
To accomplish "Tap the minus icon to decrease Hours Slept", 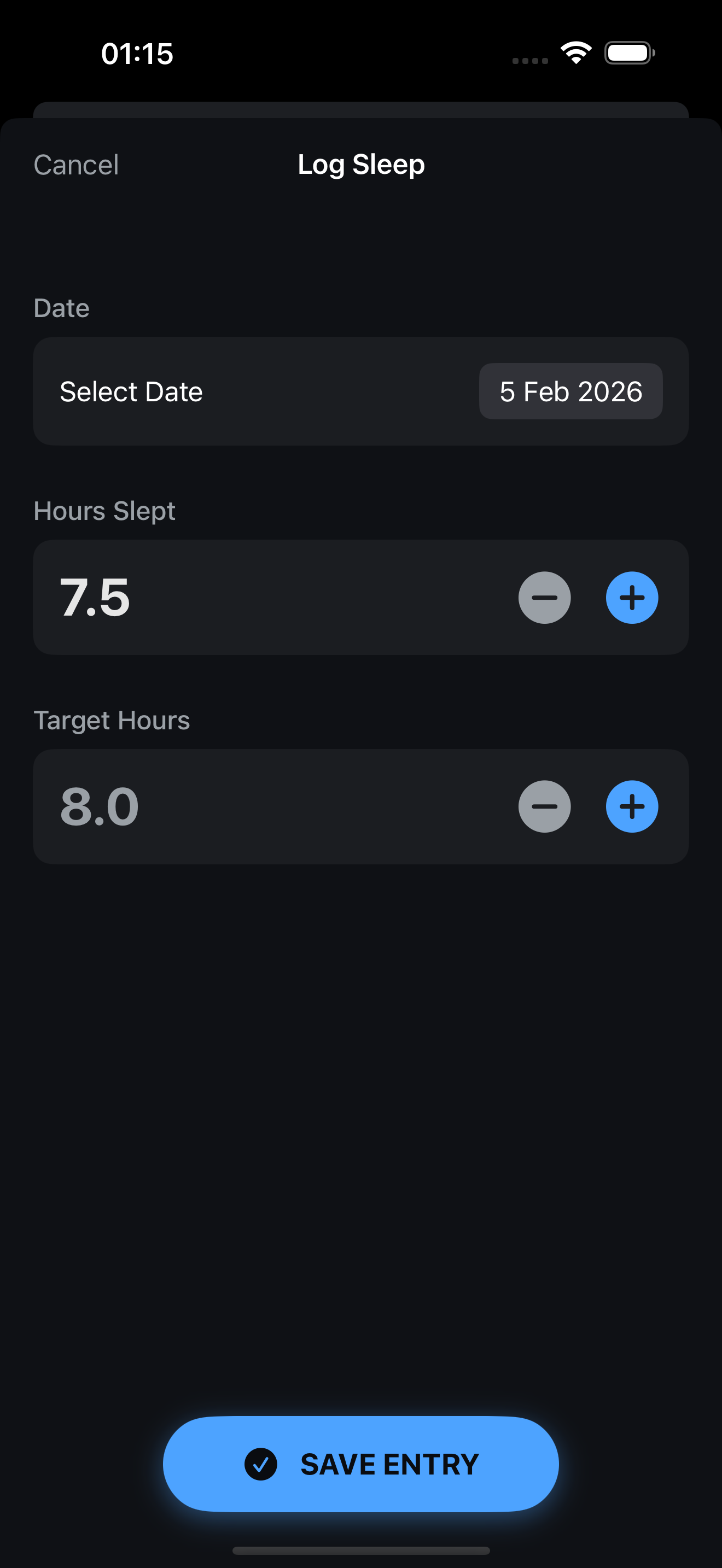I will point(545,598).
